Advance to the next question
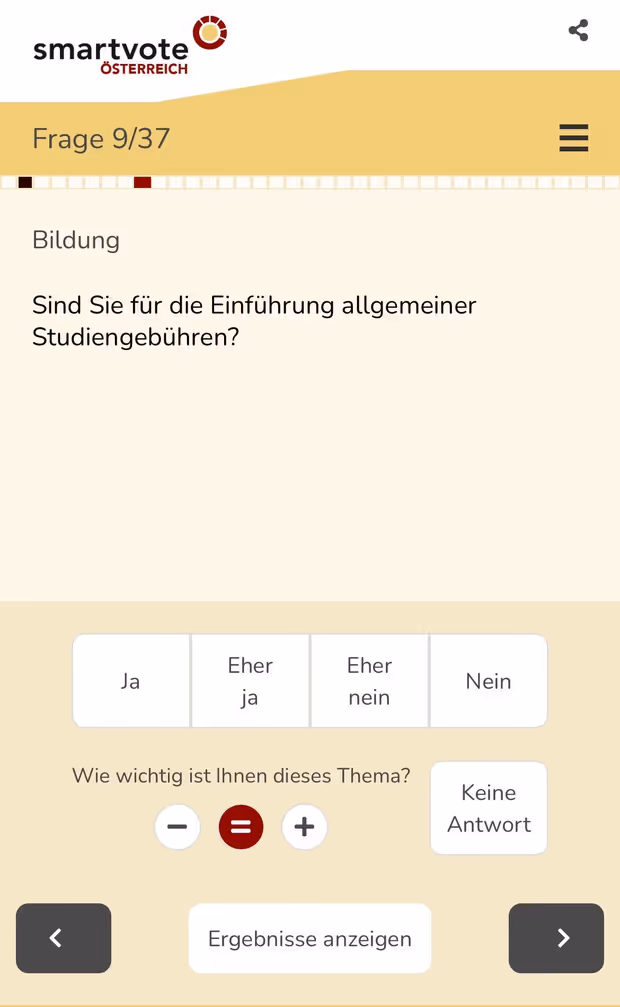Screen dimensions: 620x1007 (x=556, y=938)
